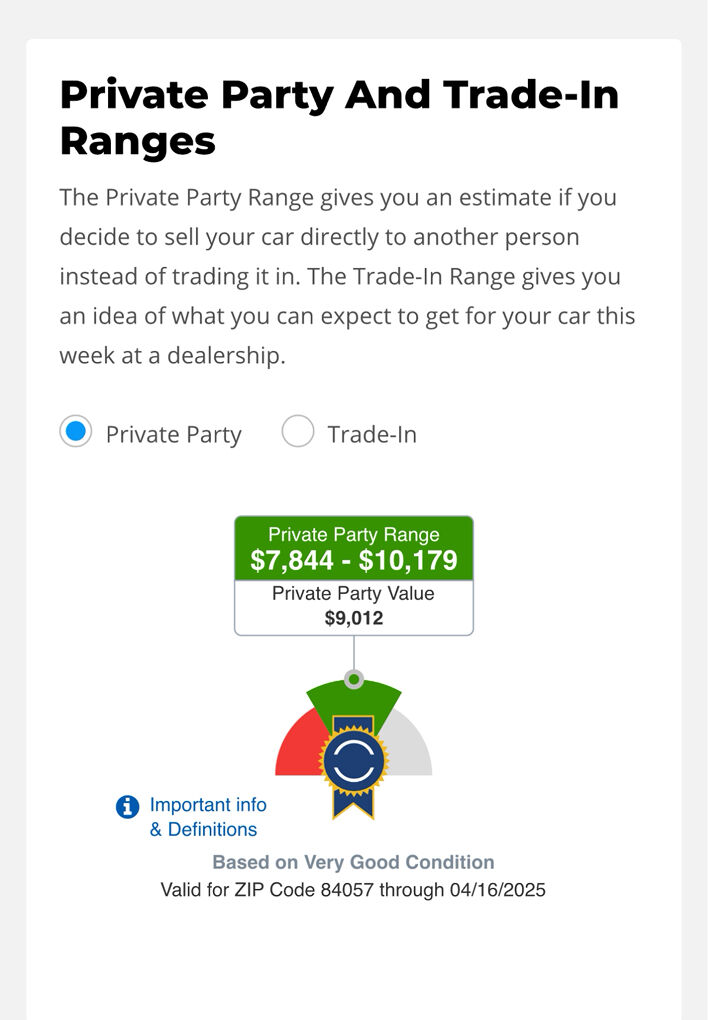Select the Private Party option
708x1020 pixels.
76,433
